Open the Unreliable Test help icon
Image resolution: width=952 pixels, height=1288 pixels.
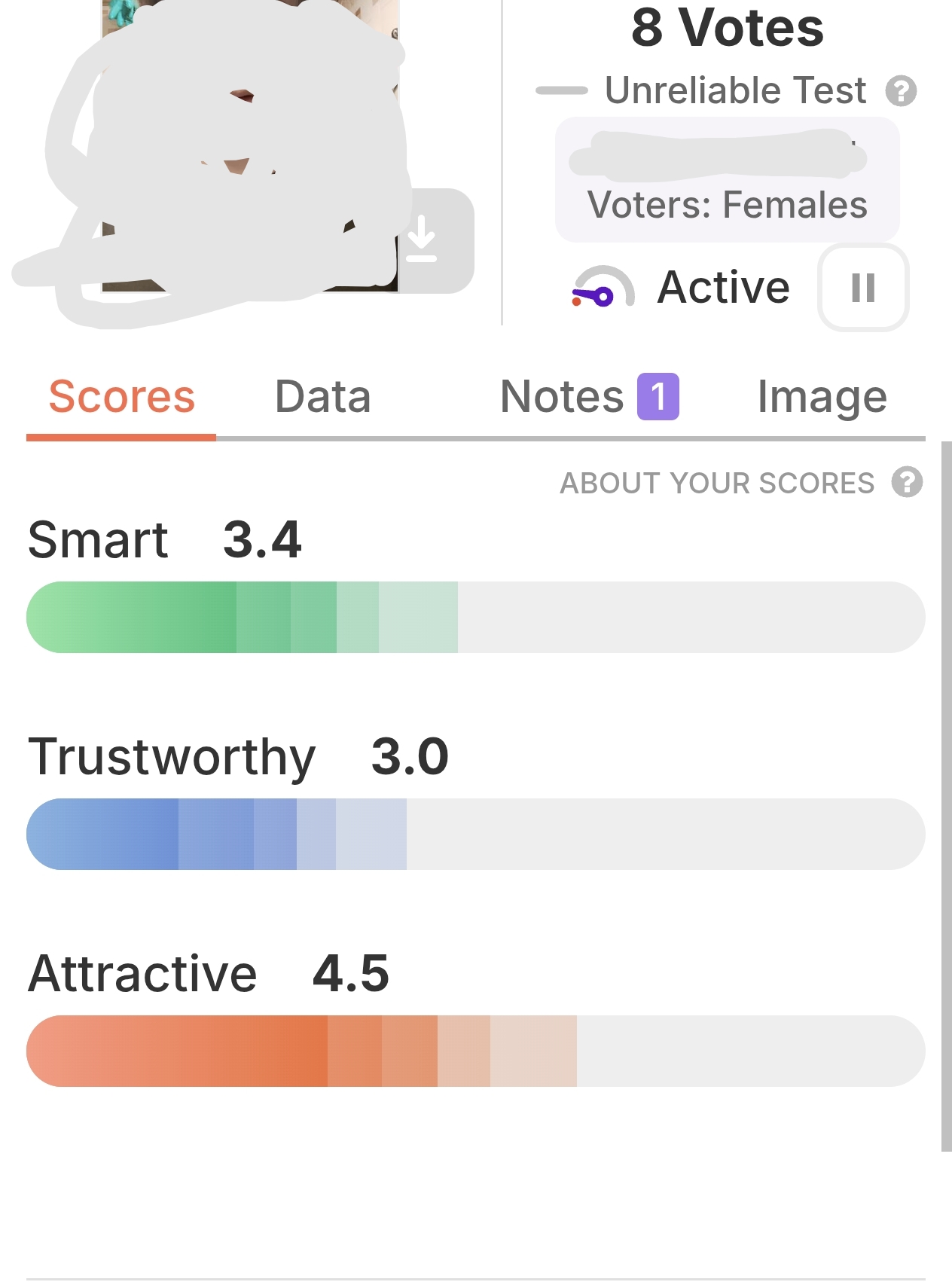point(901,91)
